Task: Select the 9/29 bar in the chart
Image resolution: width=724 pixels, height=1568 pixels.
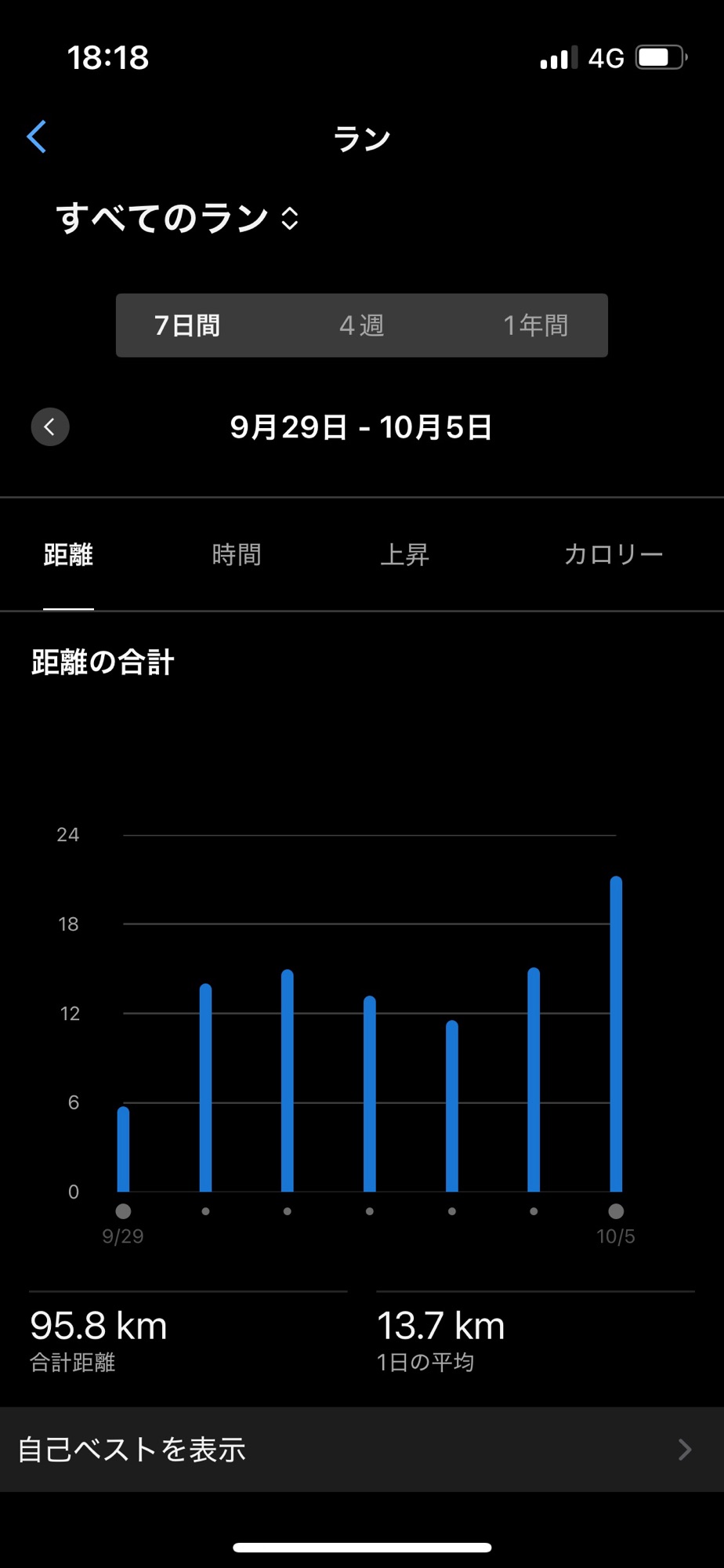Action: point(123,1149)
